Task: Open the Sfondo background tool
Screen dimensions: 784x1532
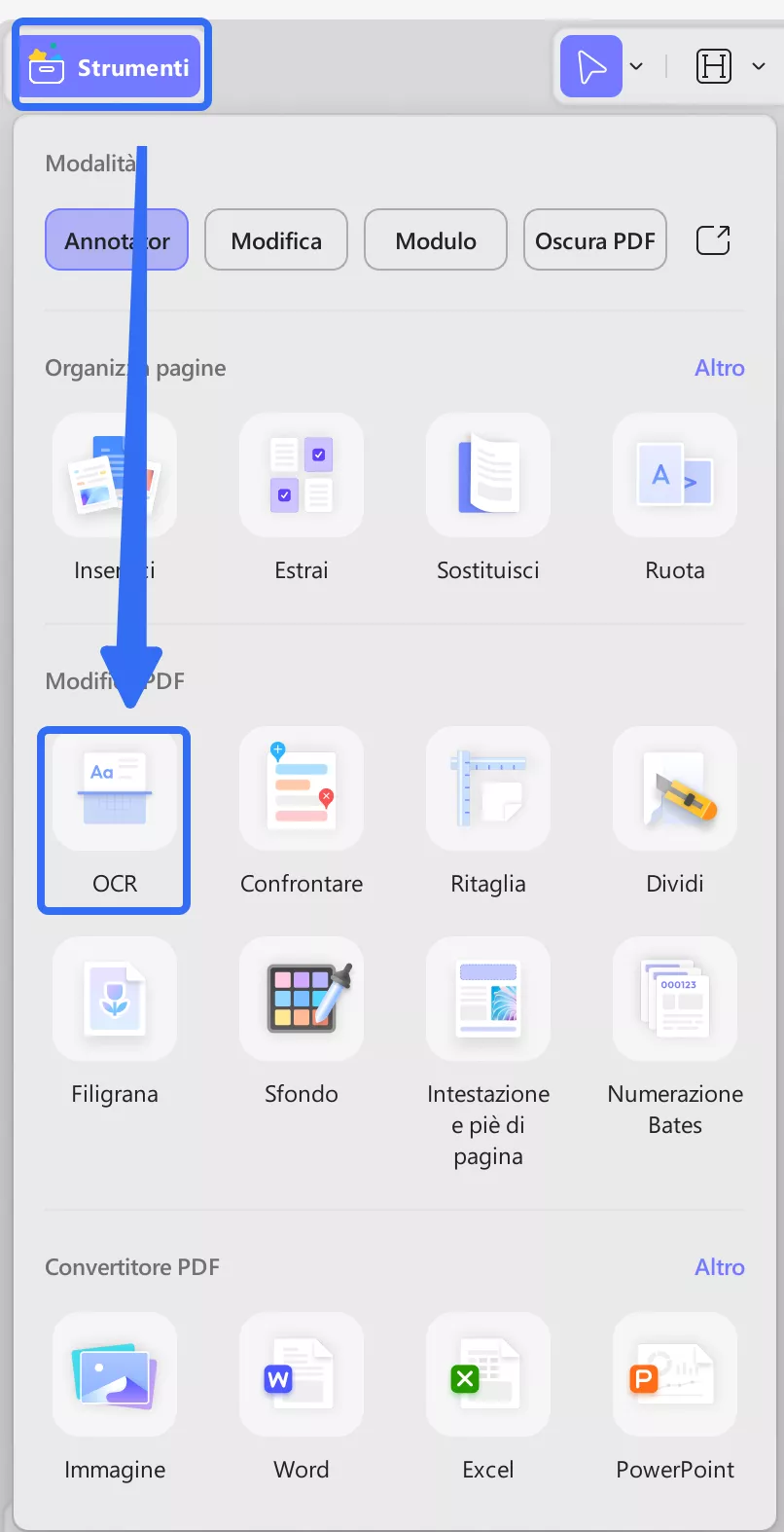Action: tap(302, 1000)
